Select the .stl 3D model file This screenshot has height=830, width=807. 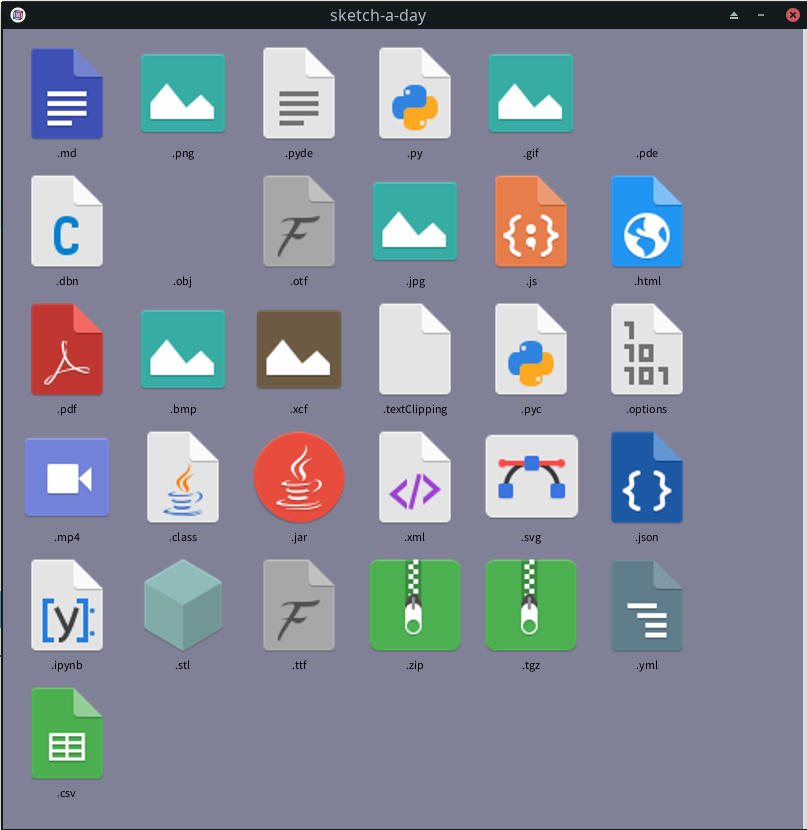coord(183,605)
